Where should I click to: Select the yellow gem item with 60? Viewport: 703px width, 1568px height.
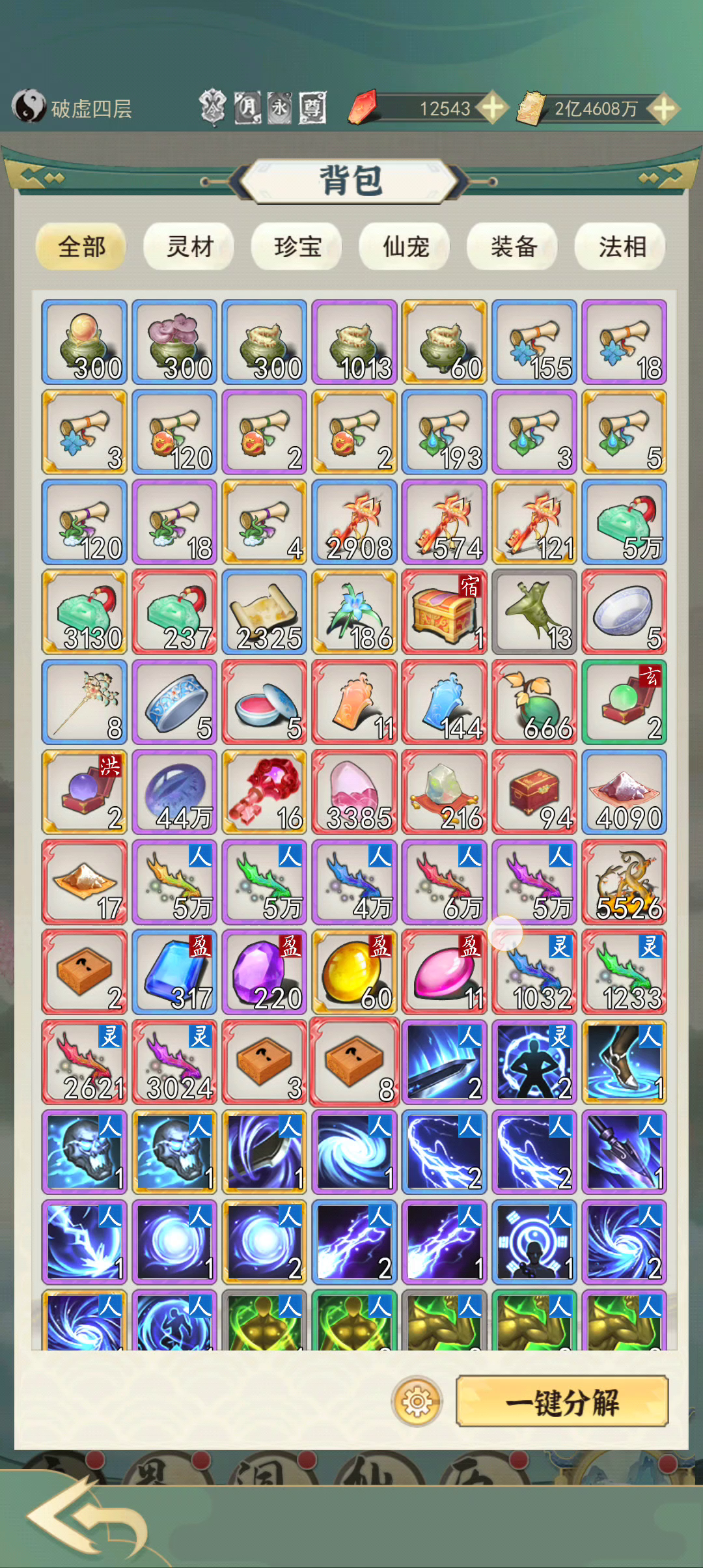[x=354, y=972]
